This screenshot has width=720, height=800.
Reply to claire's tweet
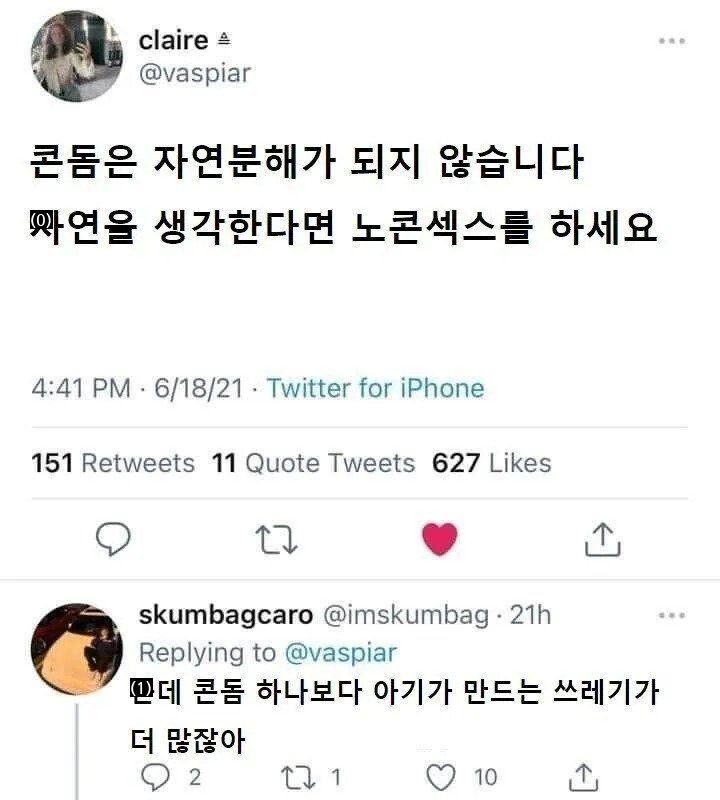click(x=113, y=539)
